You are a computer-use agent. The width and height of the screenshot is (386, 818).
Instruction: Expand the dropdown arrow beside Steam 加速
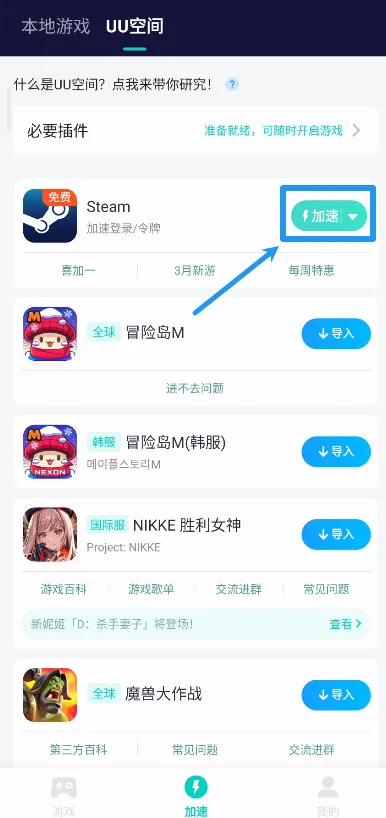(x=354, y=216)
